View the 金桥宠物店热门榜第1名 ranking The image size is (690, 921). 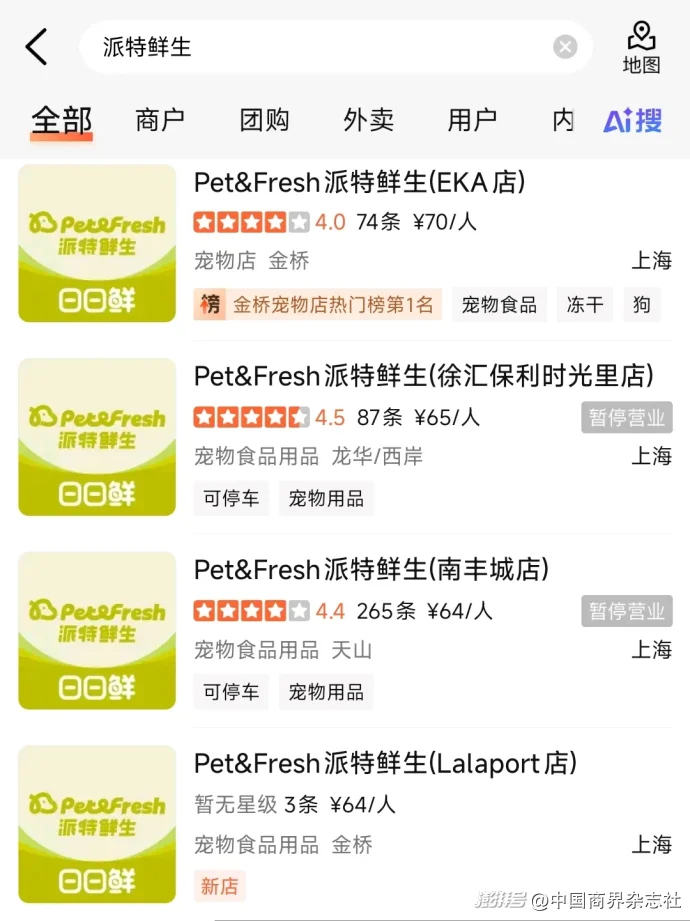pos(318,305)
